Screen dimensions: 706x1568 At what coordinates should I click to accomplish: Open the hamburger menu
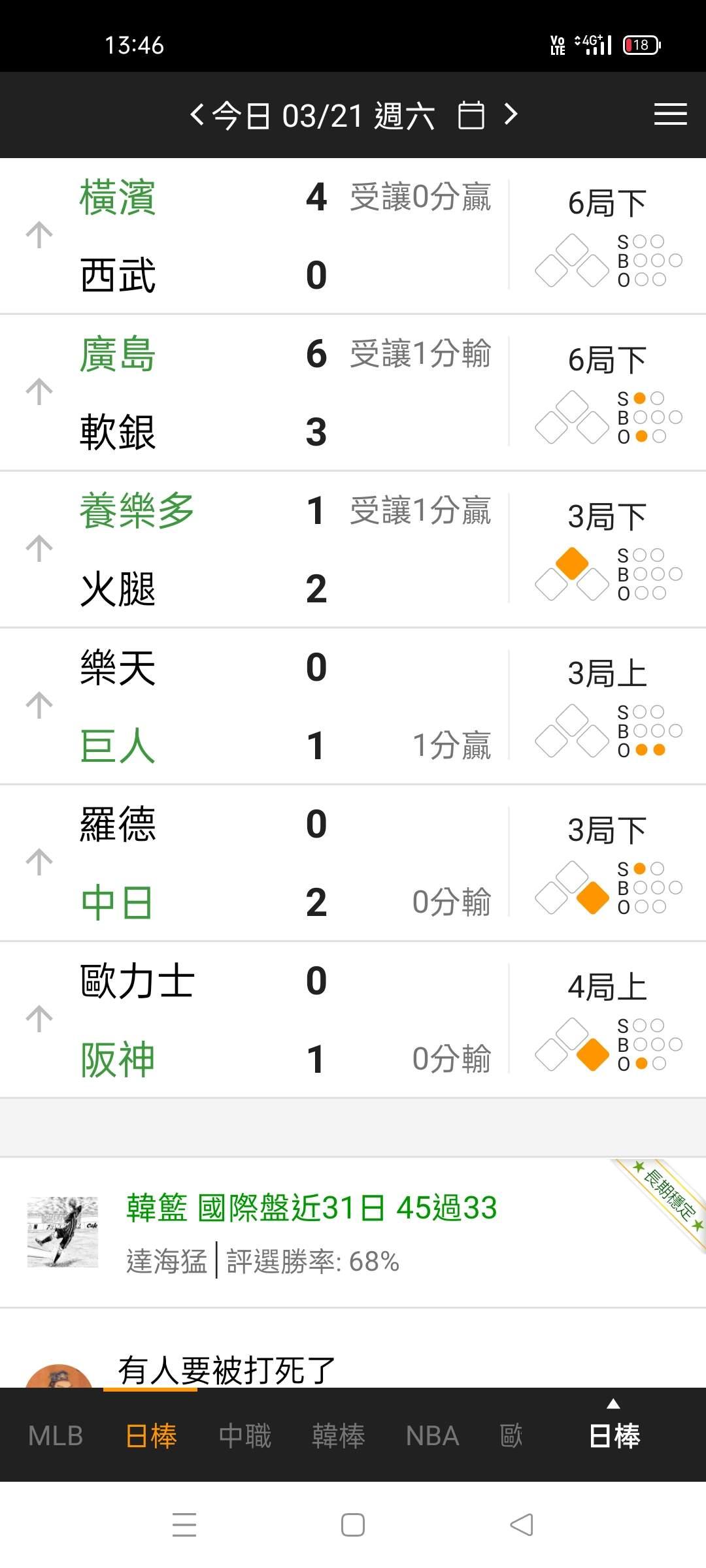click(670, 114)
